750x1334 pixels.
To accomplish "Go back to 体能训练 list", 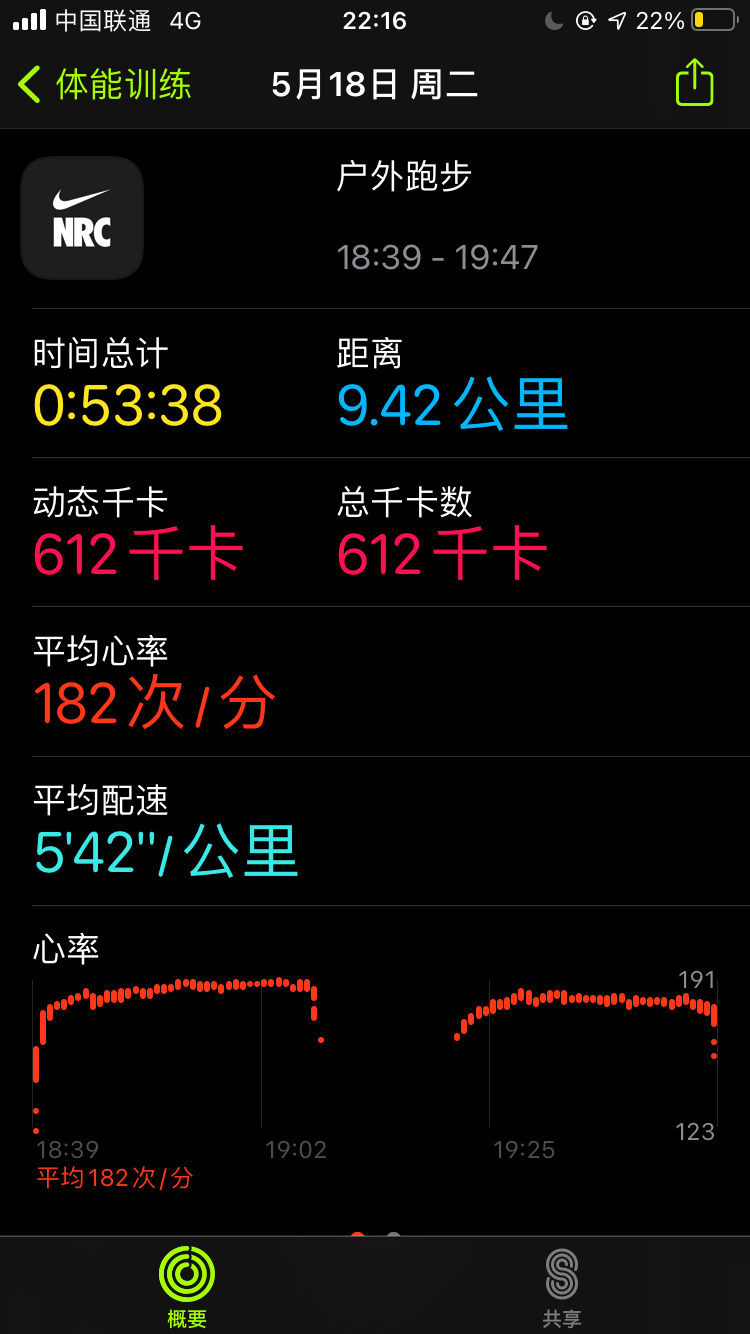I will point(105,84).
